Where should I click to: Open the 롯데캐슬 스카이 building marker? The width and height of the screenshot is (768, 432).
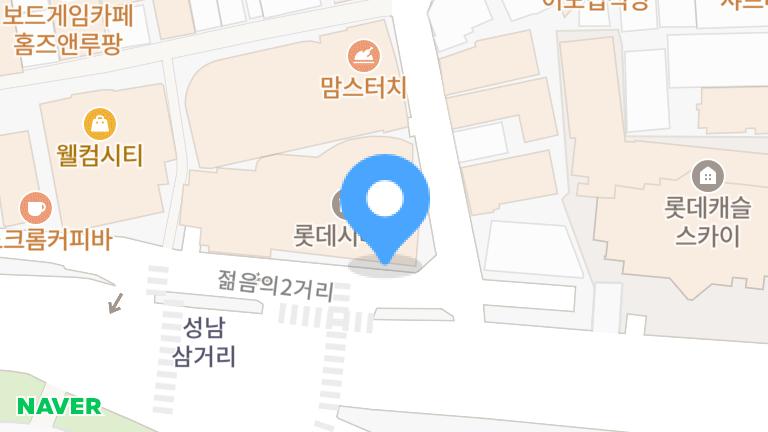[x=707, y=176]
